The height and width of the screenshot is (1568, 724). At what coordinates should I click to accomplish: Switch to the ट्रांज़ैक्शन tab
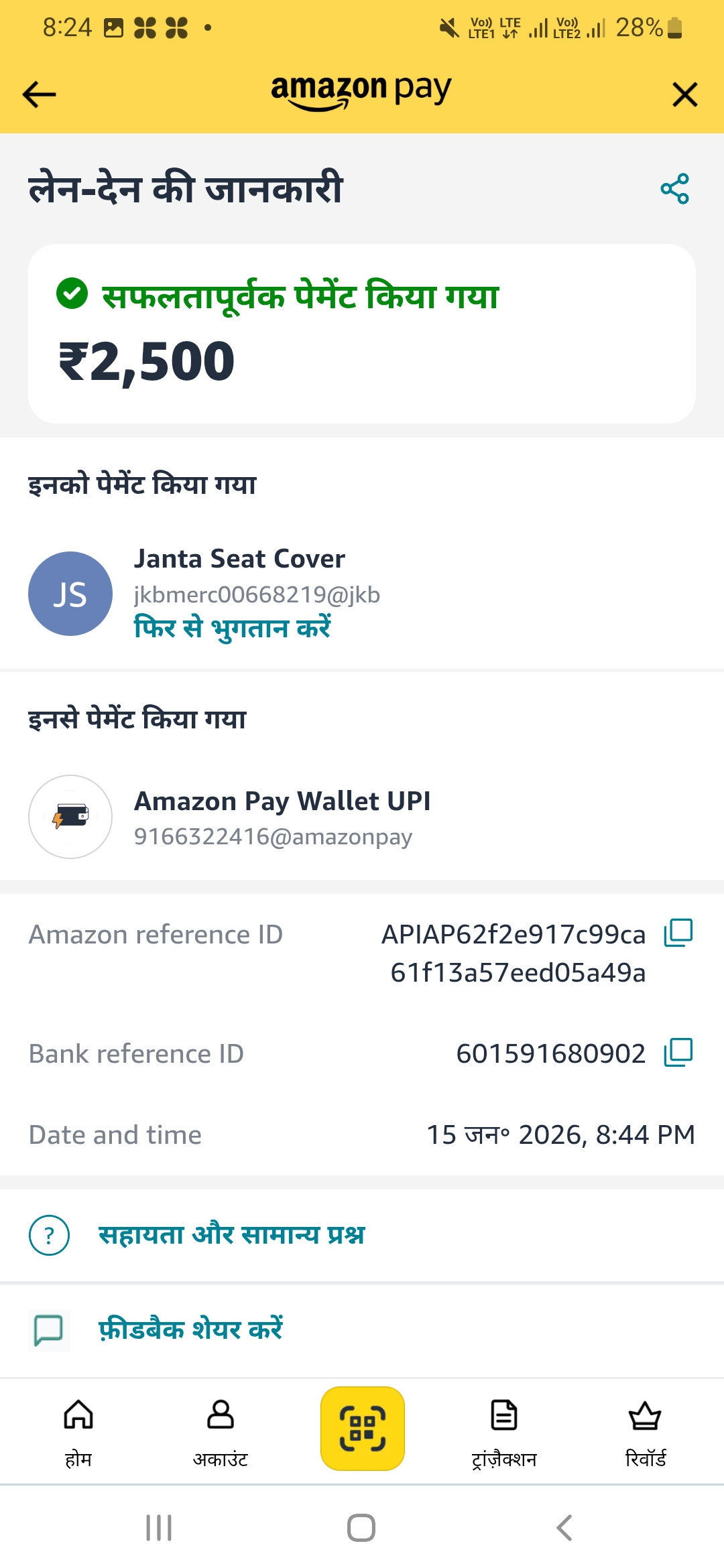(x=504, y=1429)
